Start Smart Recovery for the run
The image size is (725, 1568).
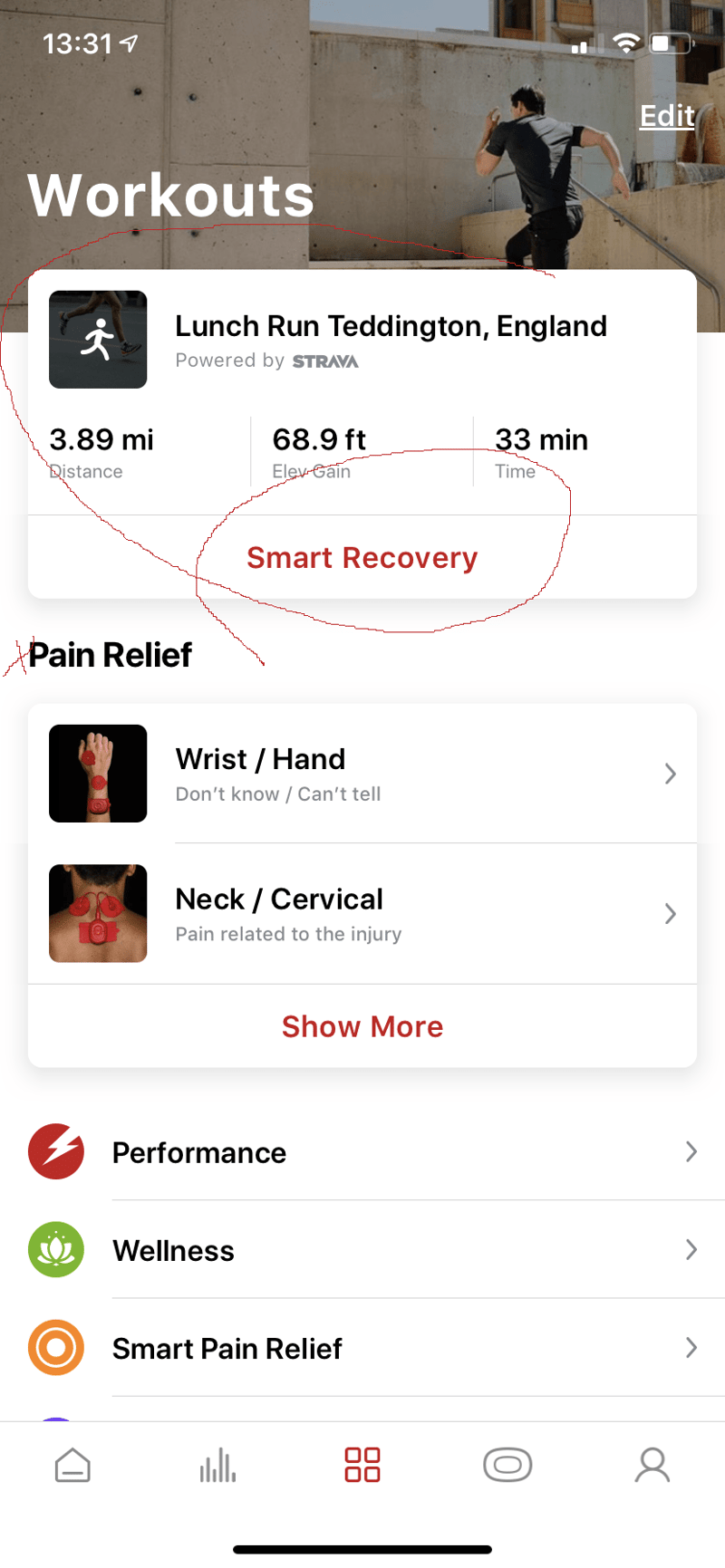(362, 558)
